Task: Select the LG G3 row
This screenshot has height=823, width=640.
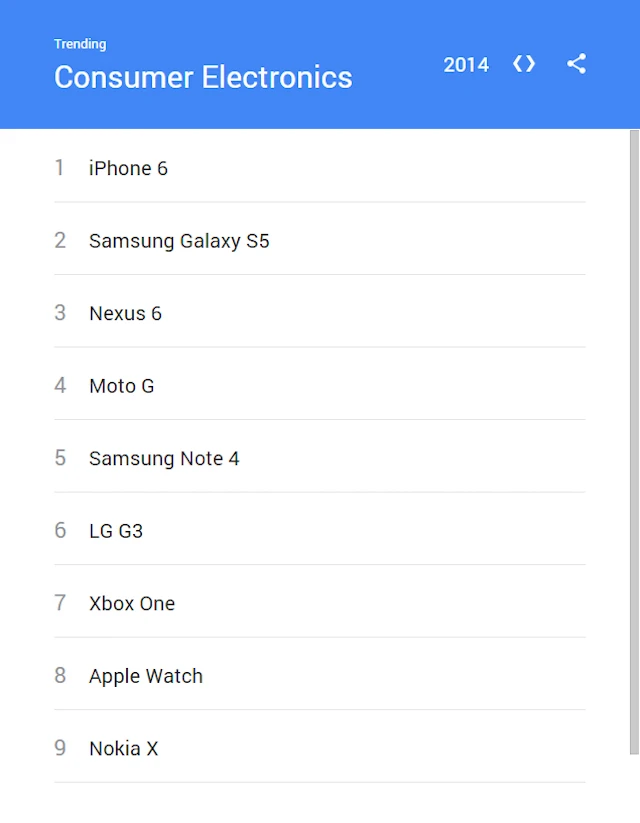Action: click(116, 531)
